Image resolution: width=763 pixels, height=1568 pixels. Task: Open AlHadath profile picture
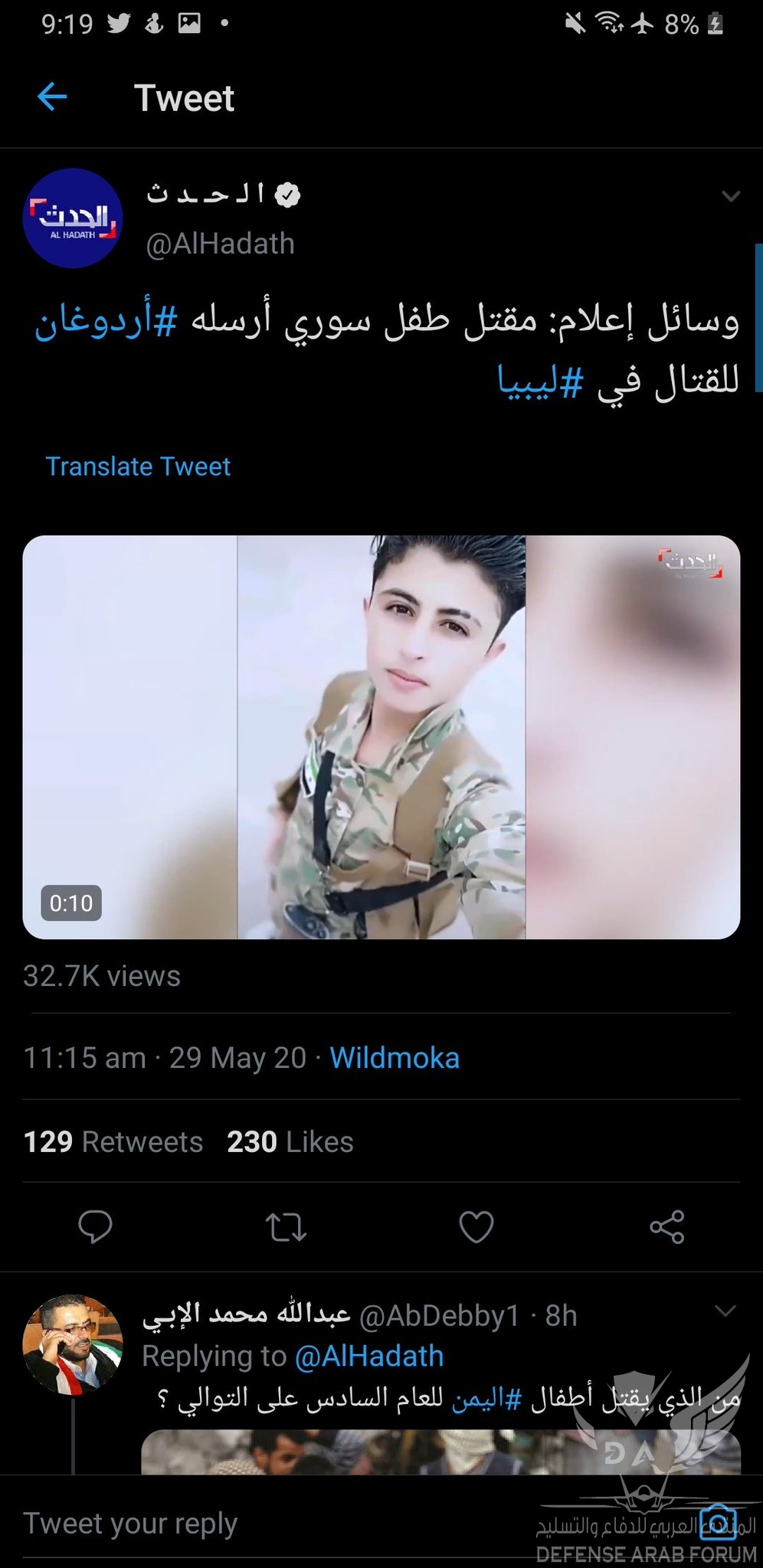tap(73, 218)
